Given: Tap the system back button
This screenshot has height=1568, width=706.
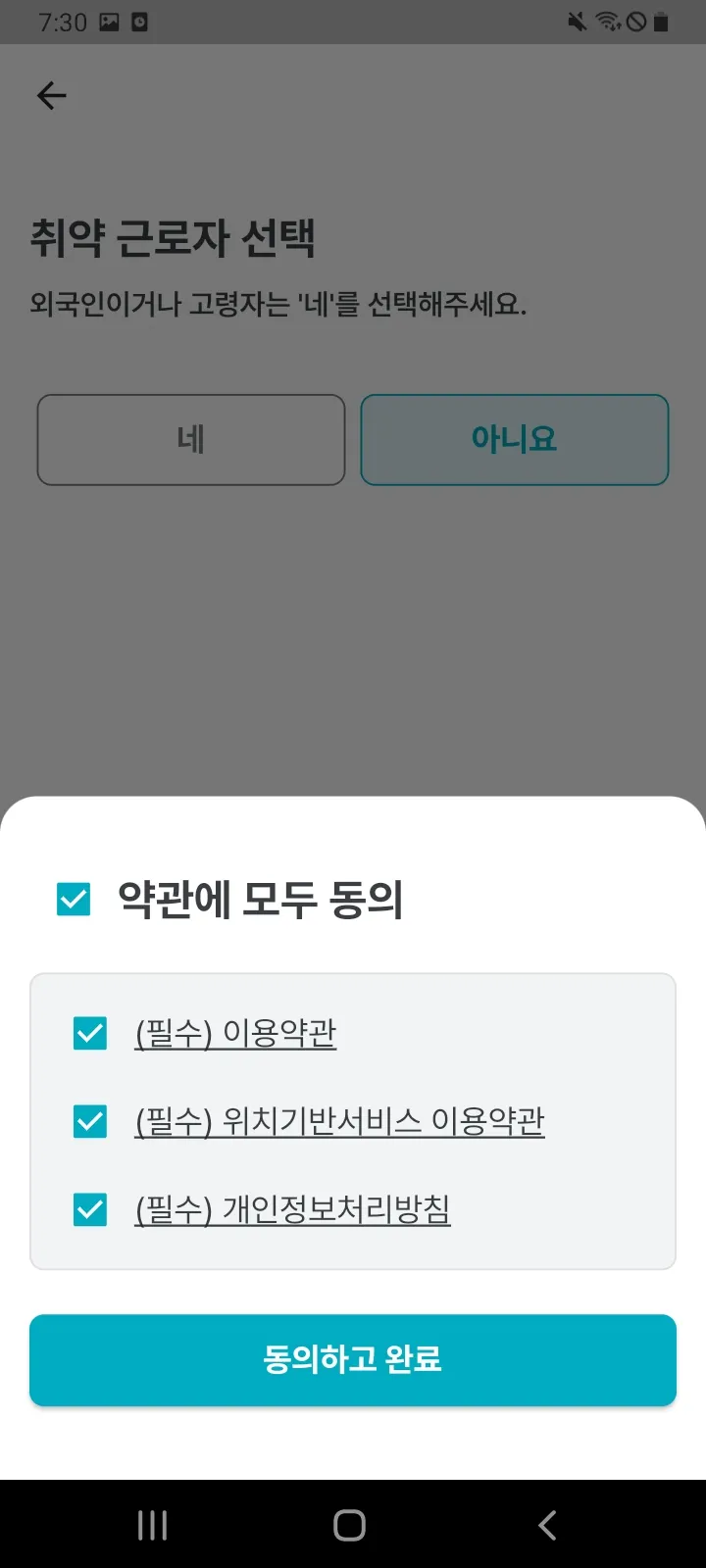Looking at the screenshot, I should pyautogui.click(x=547, y=1525).
